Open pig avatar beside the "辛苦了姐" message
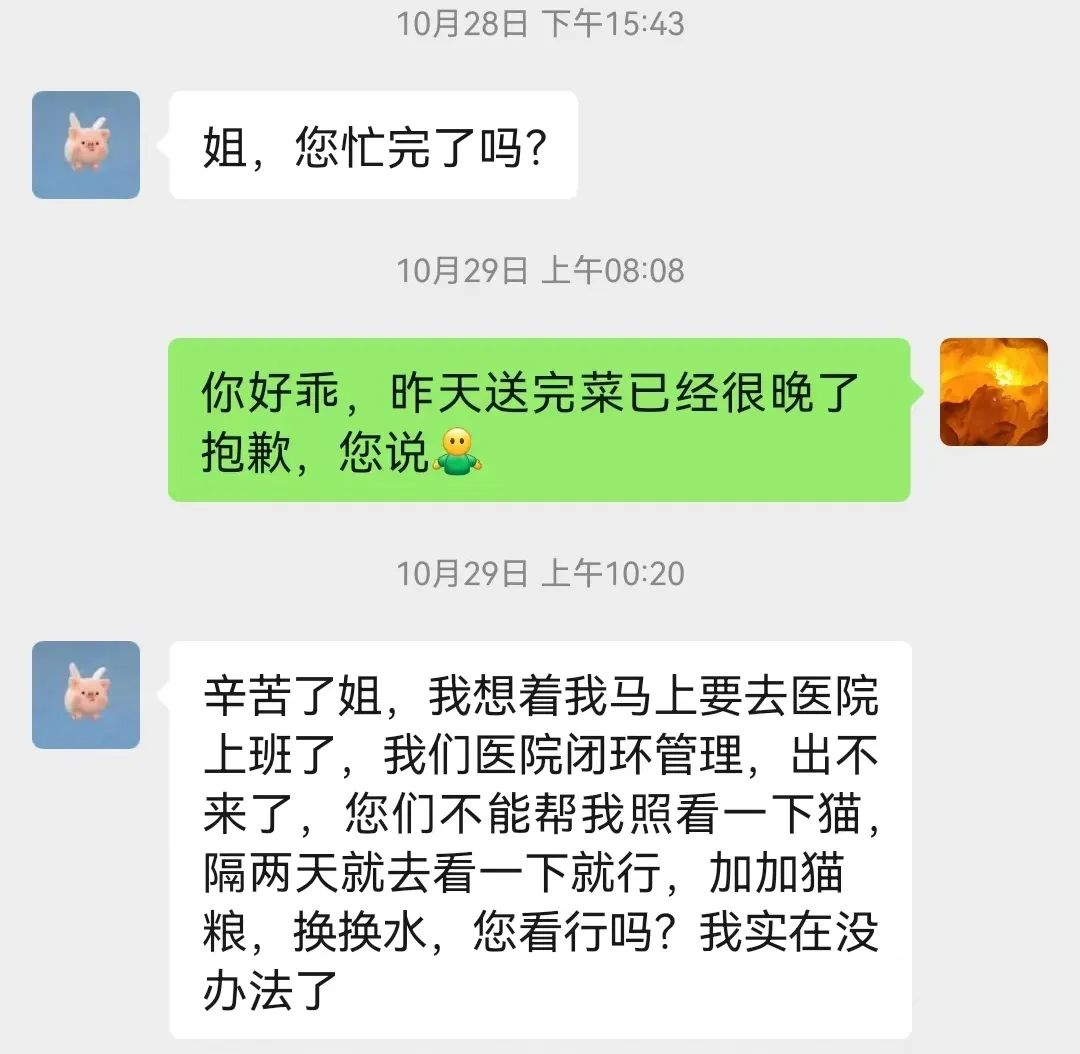 pos(86,695)
